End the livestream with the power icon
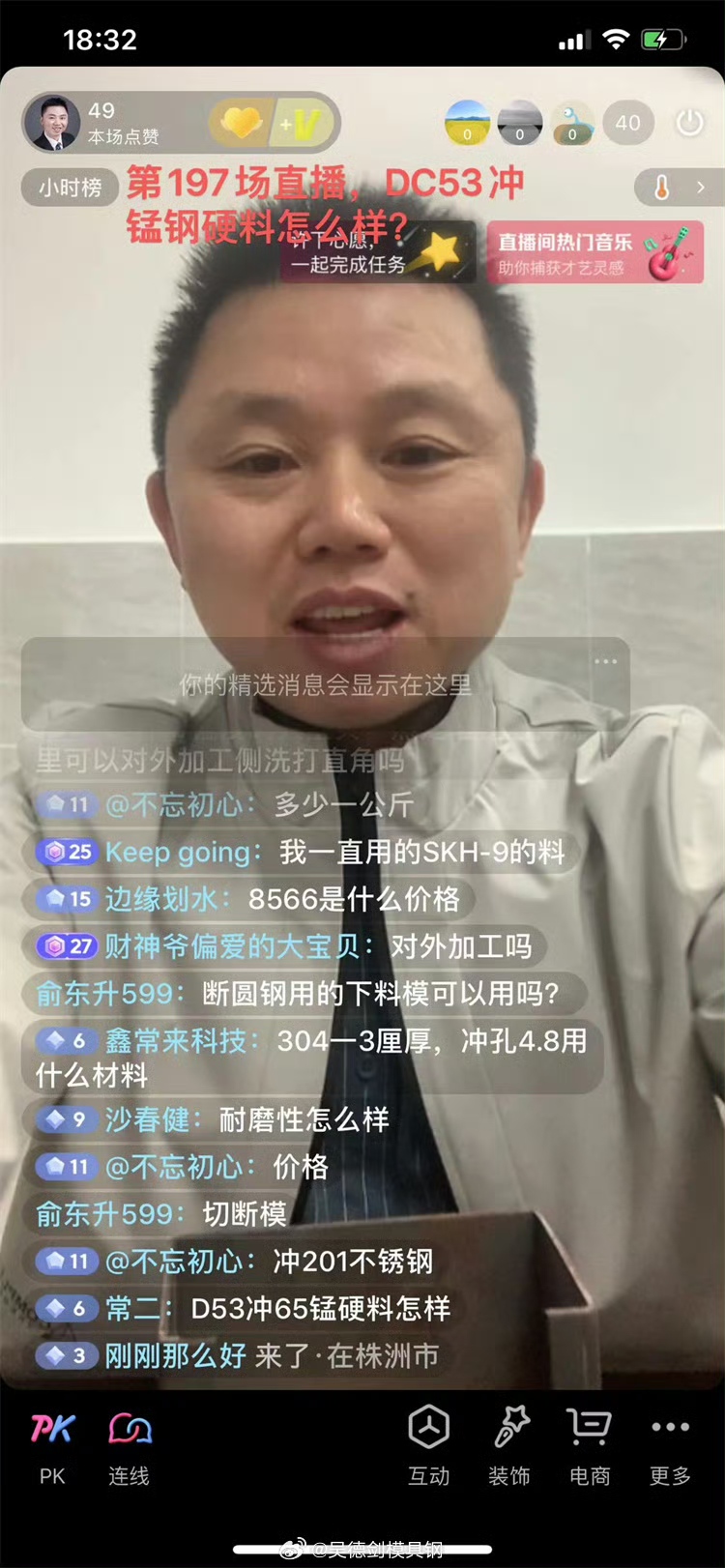The width and height of the screenshot is (725, 1568). pos(689,123)
